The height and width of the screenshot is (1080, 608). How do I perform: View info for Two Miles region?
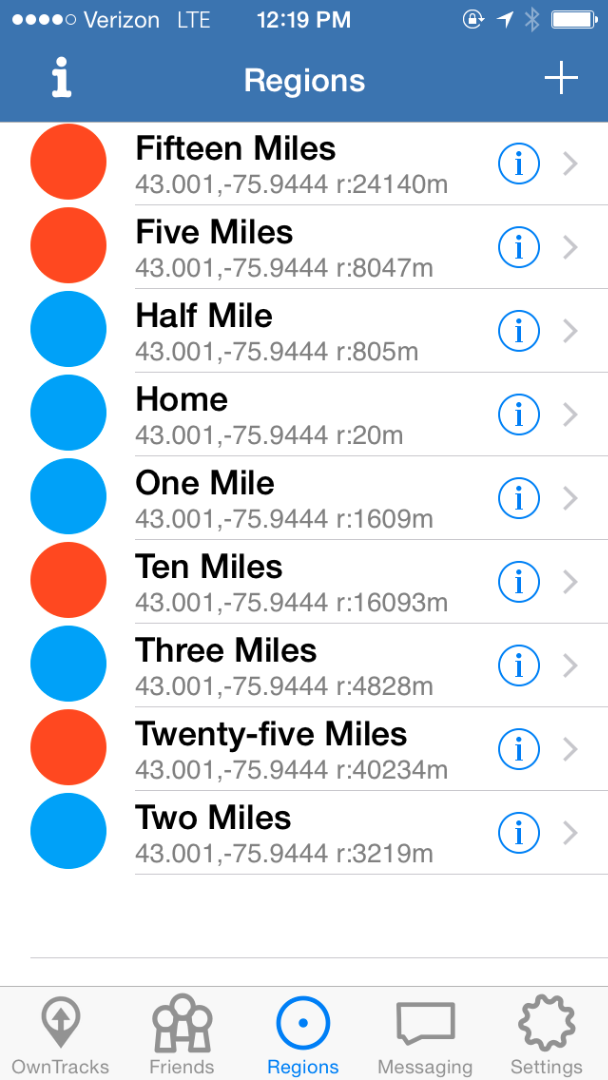click(518, 832)
